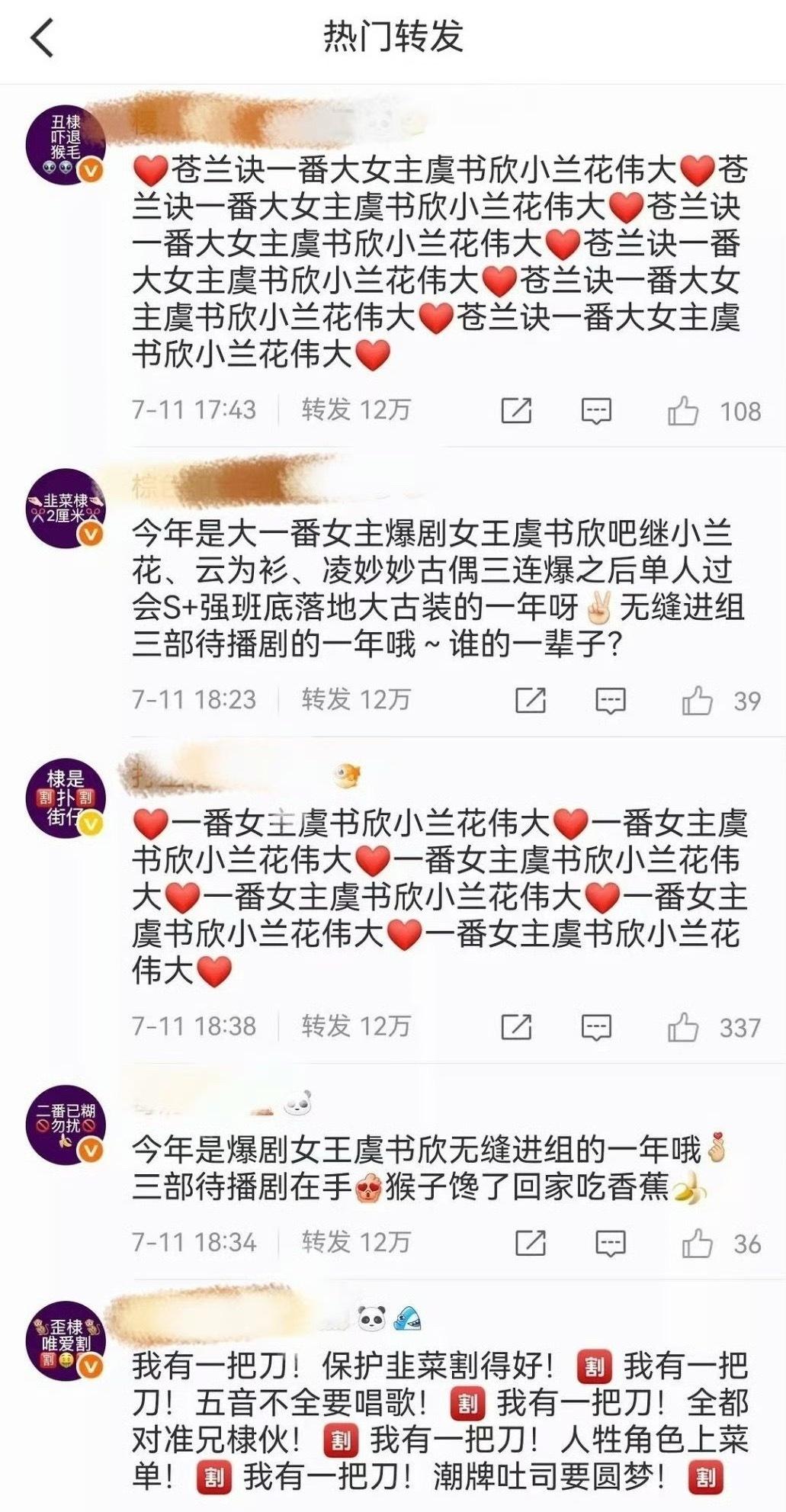This screenshot has height=1512, width=786.
Task: Comment on the 7-11 18:23 repost
Action: (610, 701)
